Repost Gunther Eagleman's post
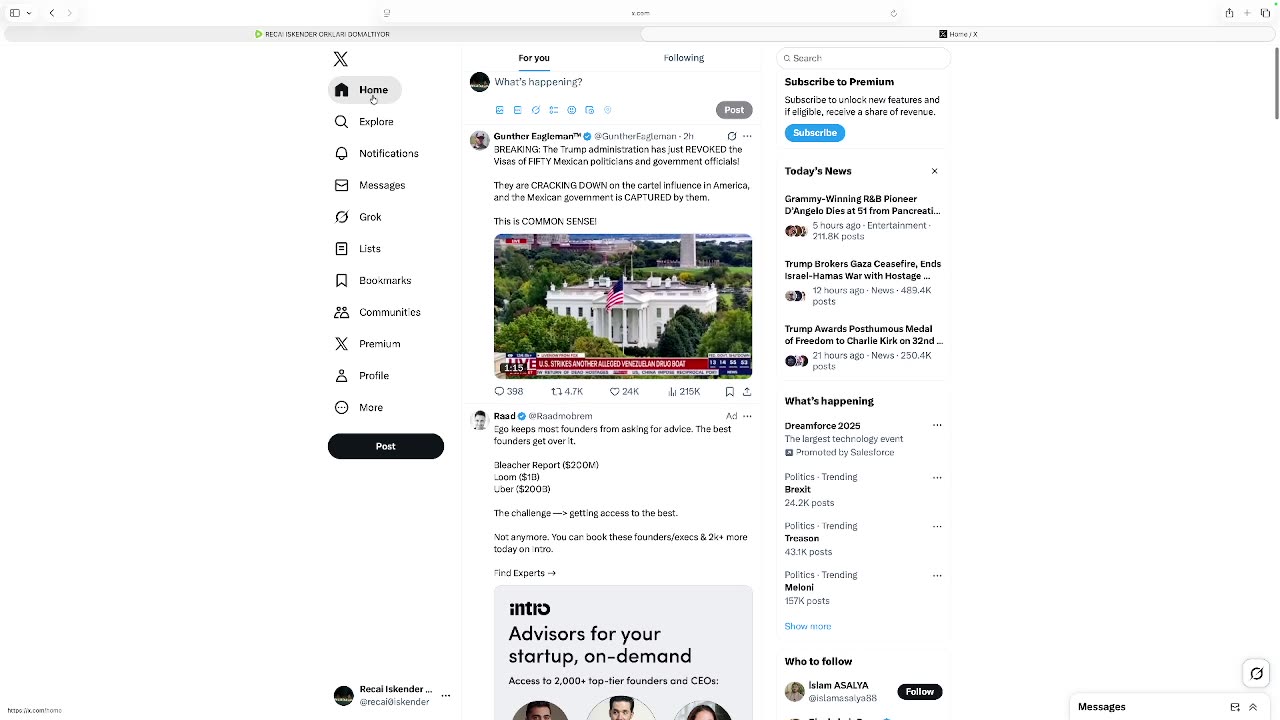Image resolution: width=1280 pixels, height=720 pixels. pyautogui.click(x=557, y=392)
